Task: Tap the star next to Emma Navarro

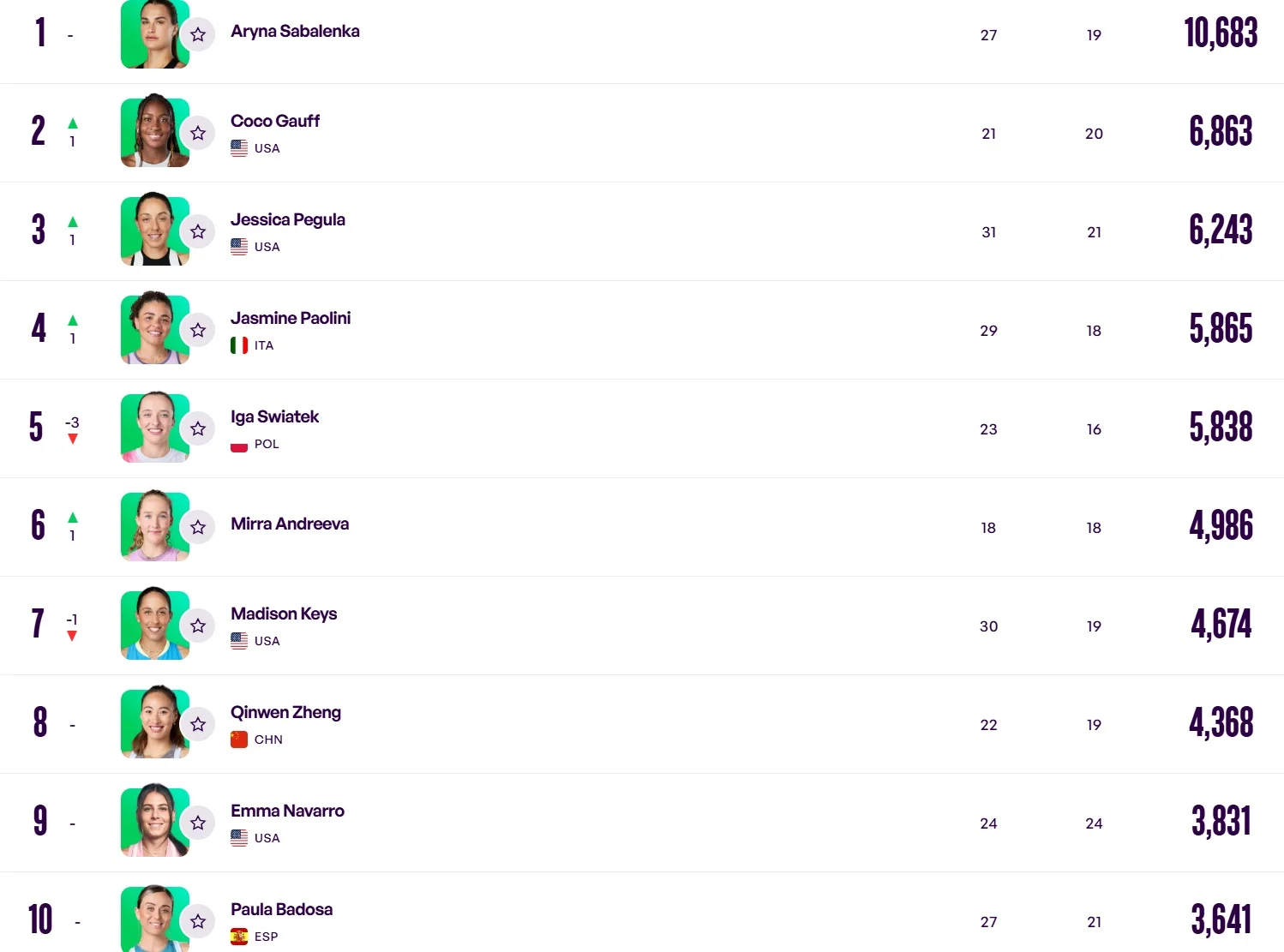Action: pos(198,823)
